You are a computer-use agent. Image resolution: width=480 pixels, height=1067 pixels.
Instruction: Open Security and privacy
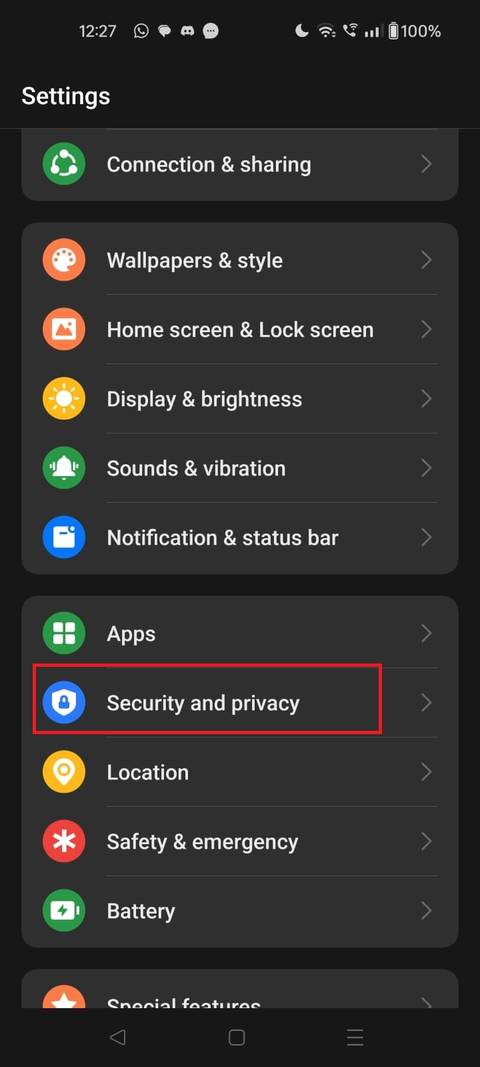point(240,702)
